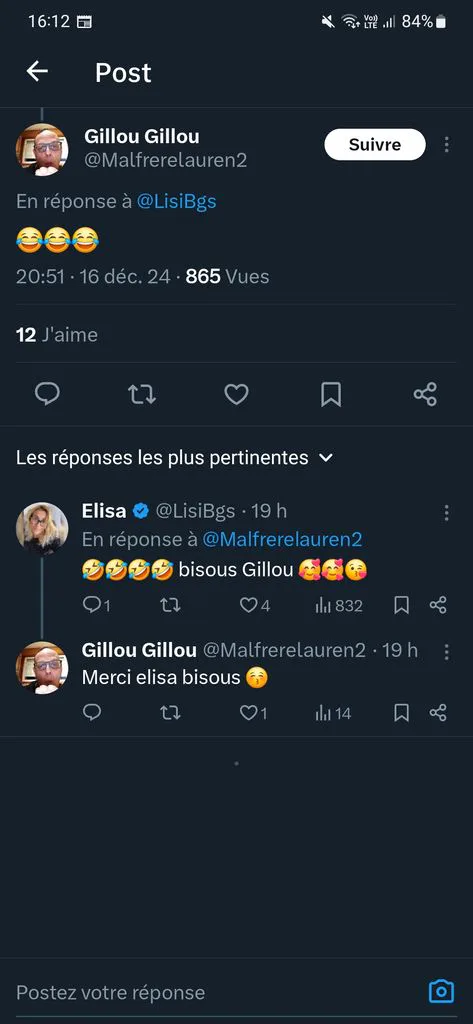Like the main post with the heart icon
The height and width of the screenshot is (1024, 473).
[236, 394]
